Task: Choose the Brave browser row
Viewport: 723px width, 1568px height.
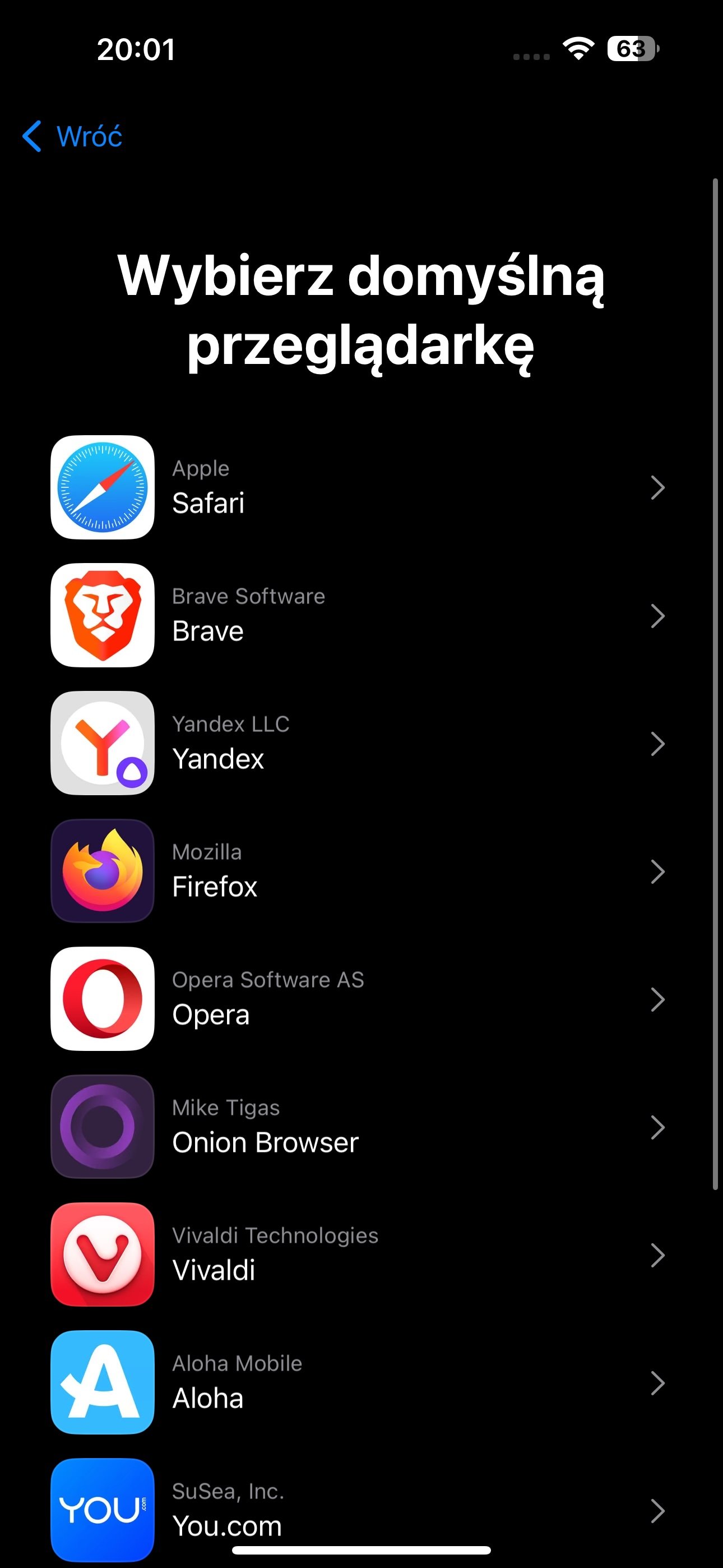Action: [x=361, y=615]
